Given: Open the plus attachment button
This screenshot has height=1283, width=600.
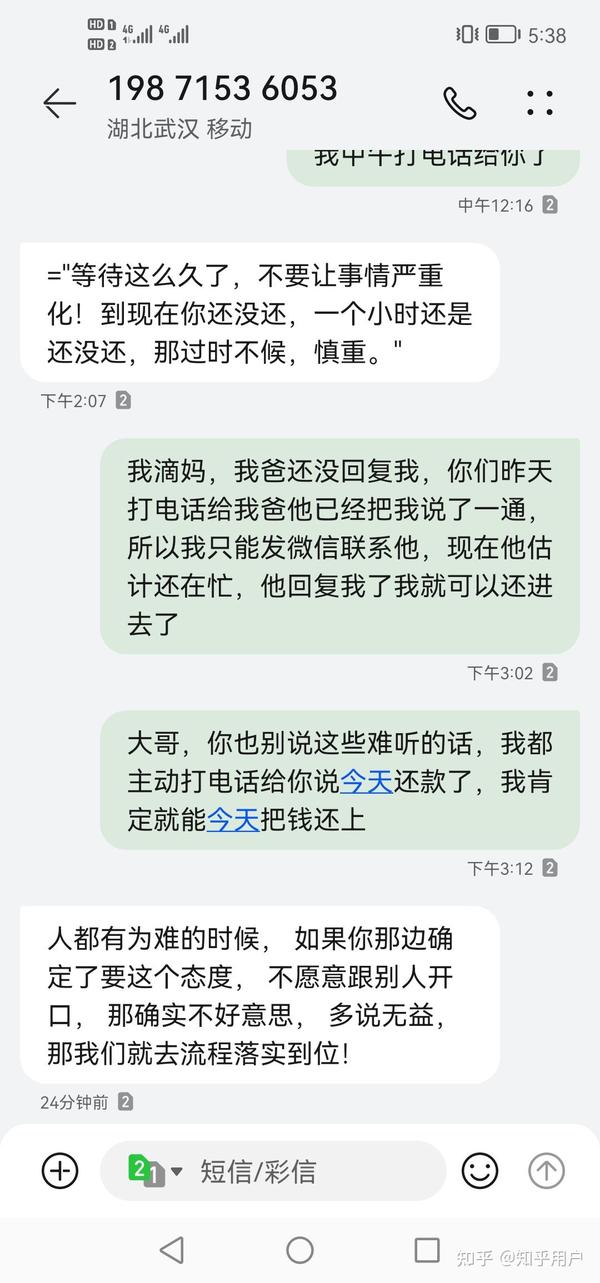Looking at the screenshot, I should coord(60,1170).
